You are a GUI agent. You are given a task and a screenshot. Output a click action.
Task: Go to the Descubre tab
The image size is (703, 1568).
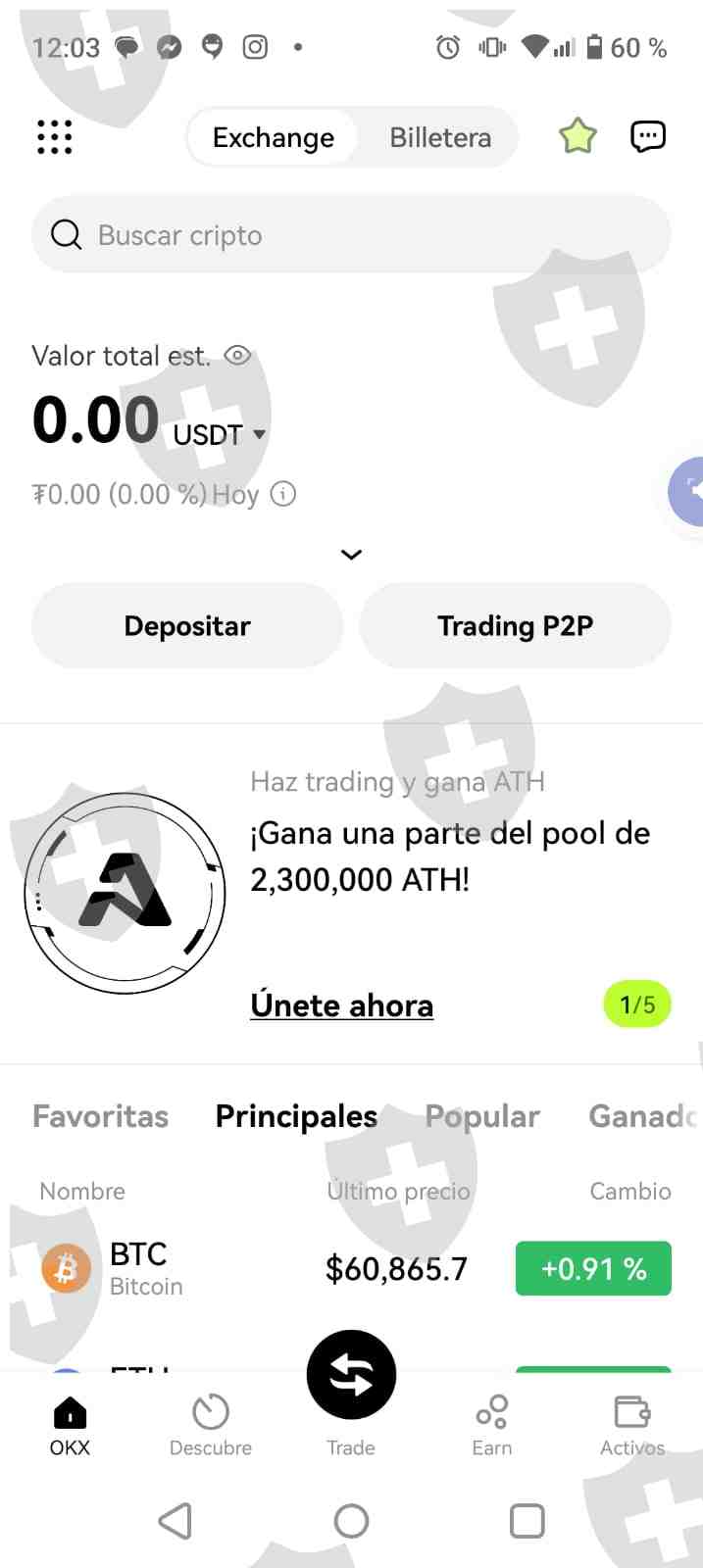(x=210, y=1425)
